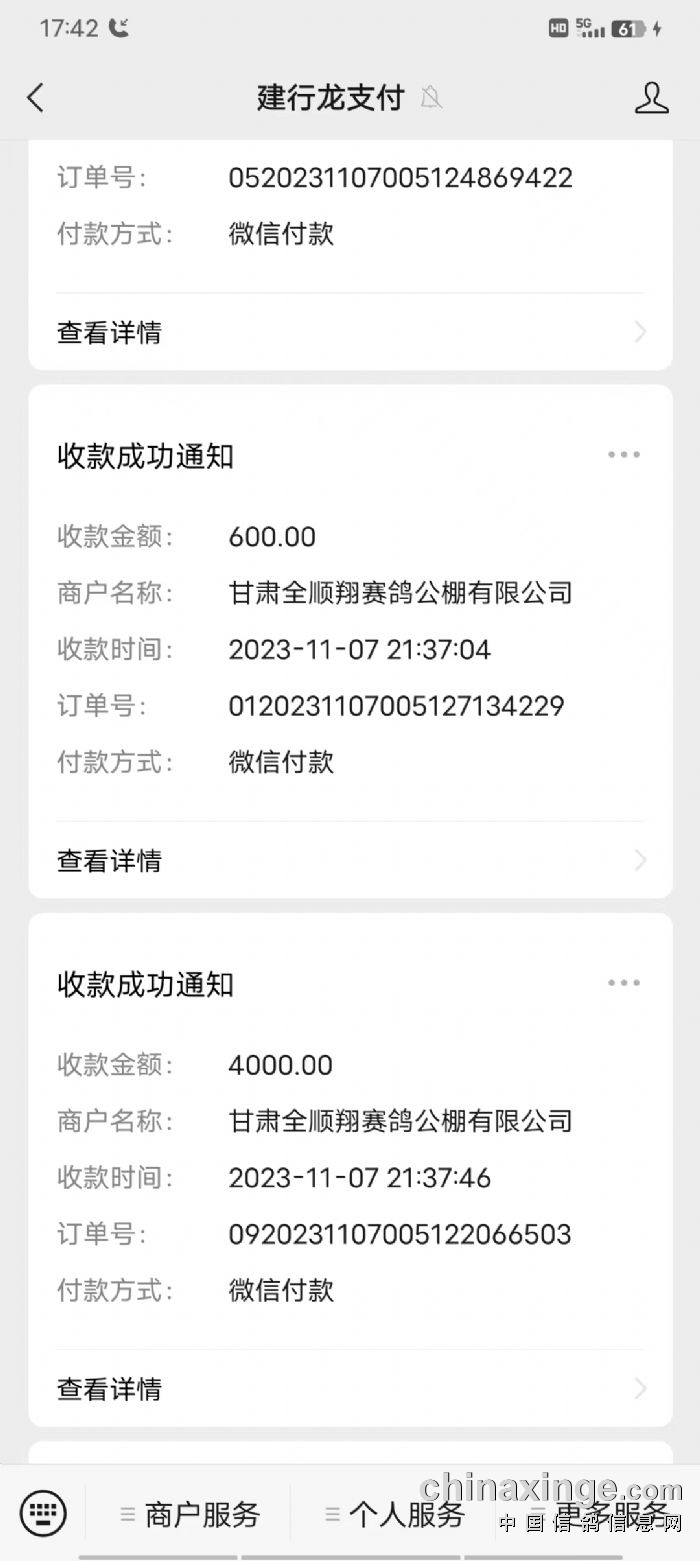Open more options for the 600.00 notification
This screenshot has width=700, height=1561.
[x=624, y=455]
